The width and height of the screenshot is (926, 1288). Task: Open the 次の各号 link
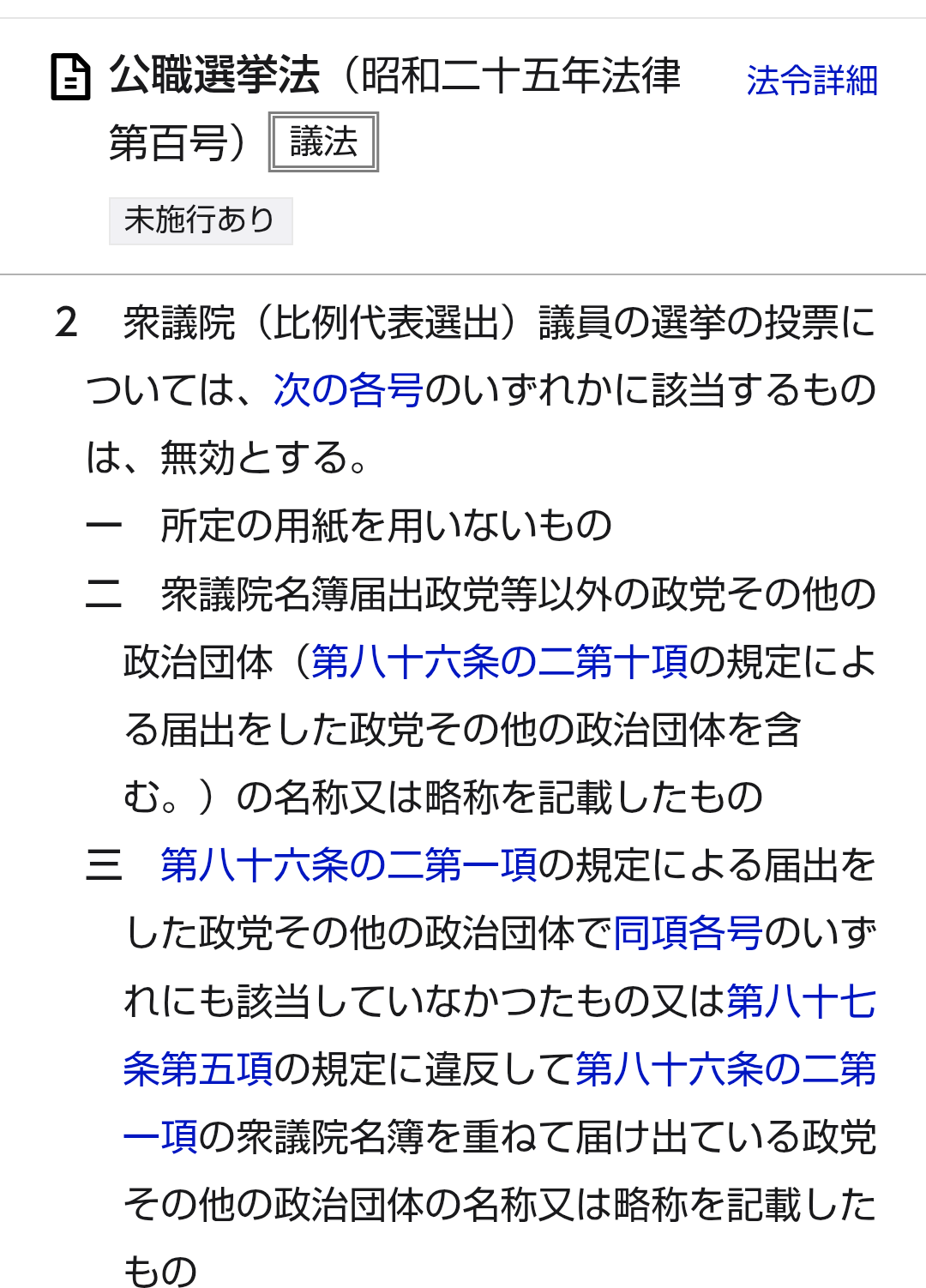click(x=348, y=390)
